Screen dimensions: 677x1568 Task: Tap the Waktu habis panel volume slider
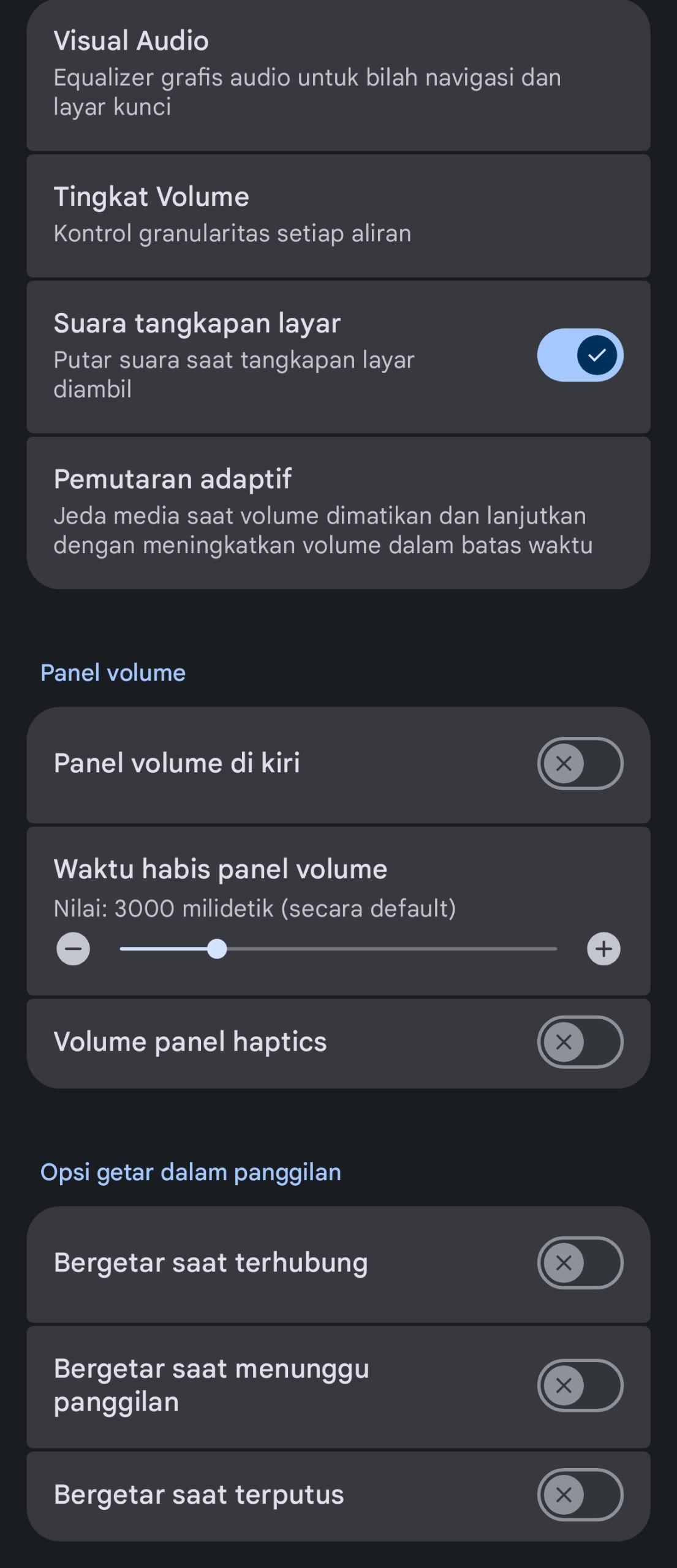coord(338,949)
